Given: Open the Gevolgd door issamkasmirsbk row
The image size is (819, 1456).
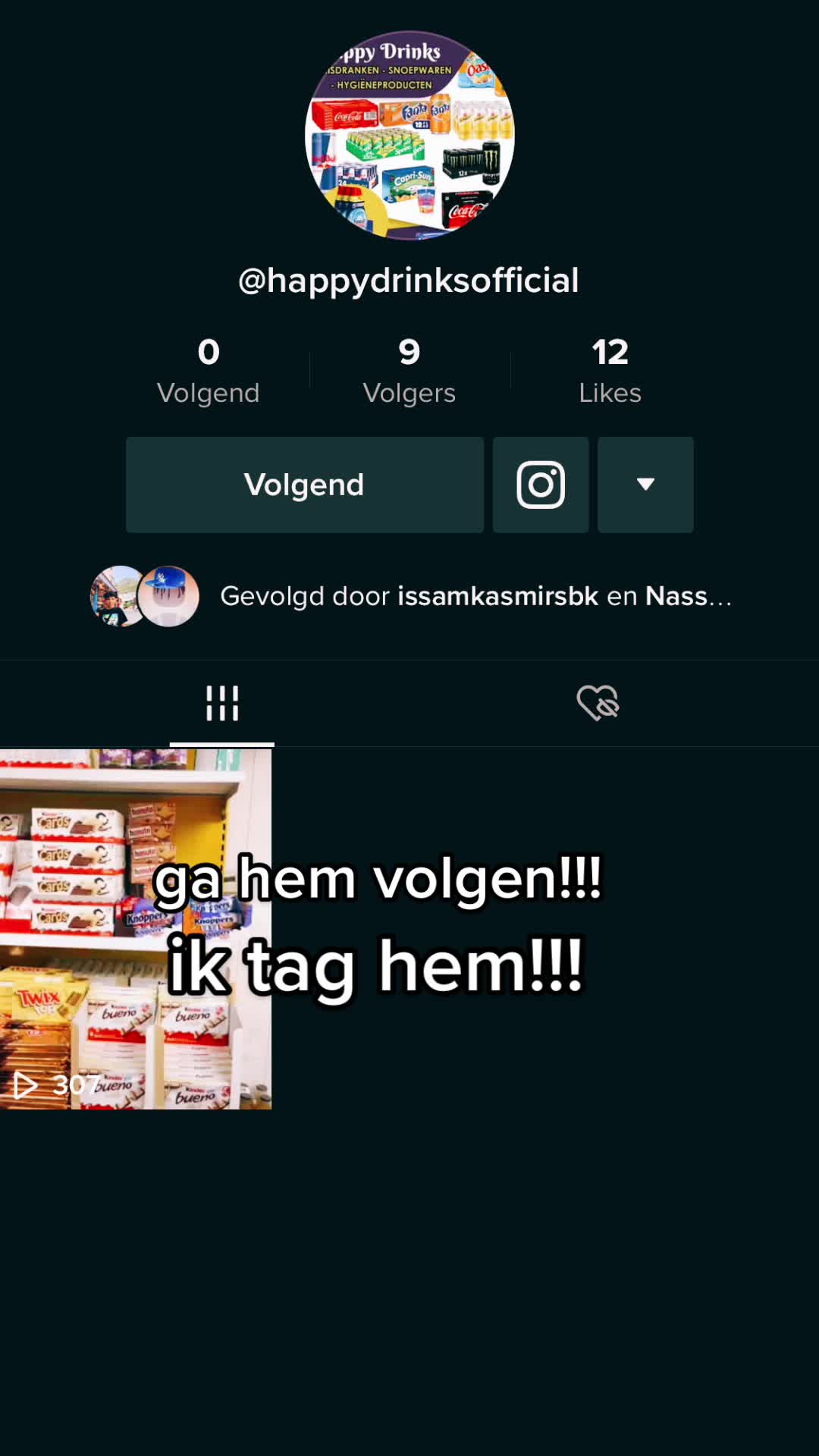Looking at the screenshot, I should pyautogui.click(x=410, y=596).
